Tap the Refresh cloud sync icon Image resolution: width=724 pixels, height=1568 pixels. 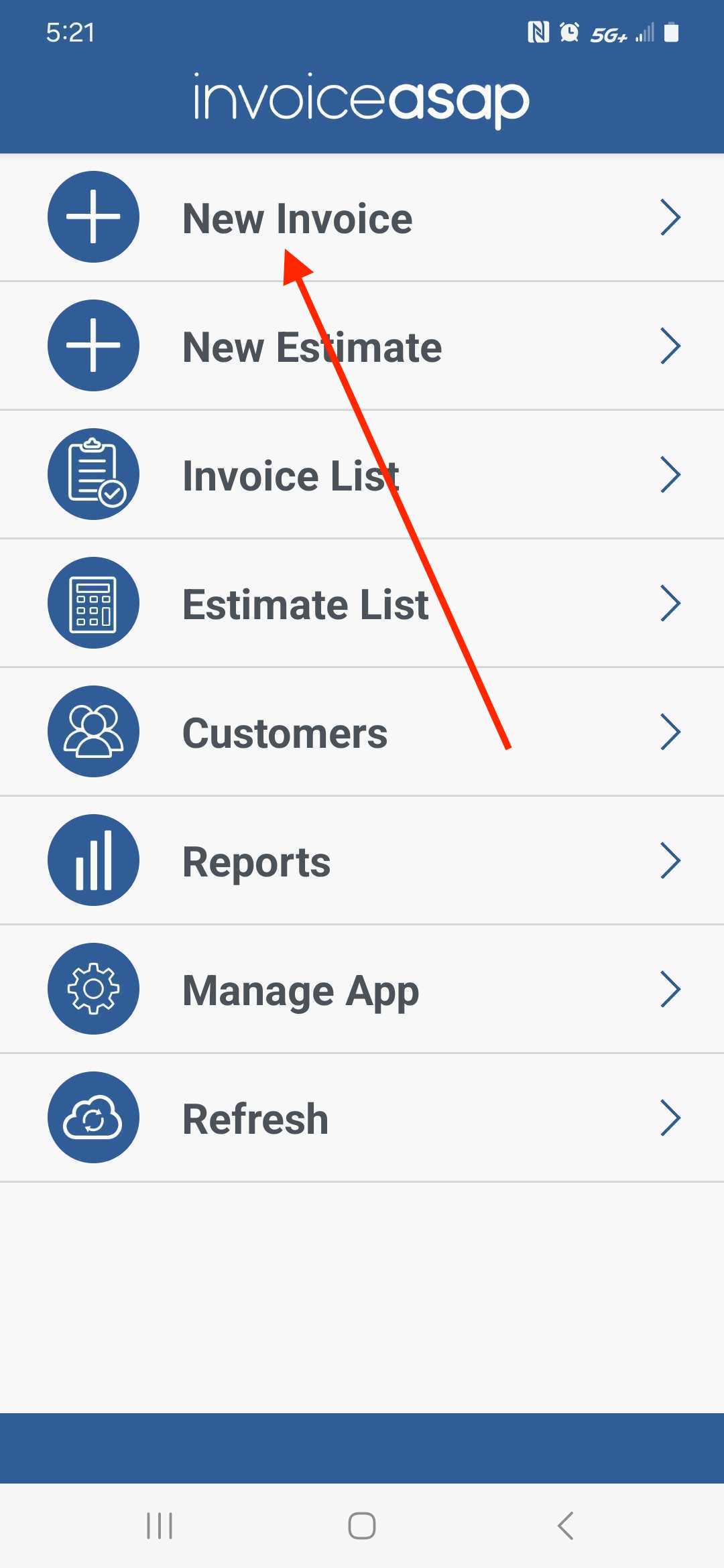(x=93, y=1117)
